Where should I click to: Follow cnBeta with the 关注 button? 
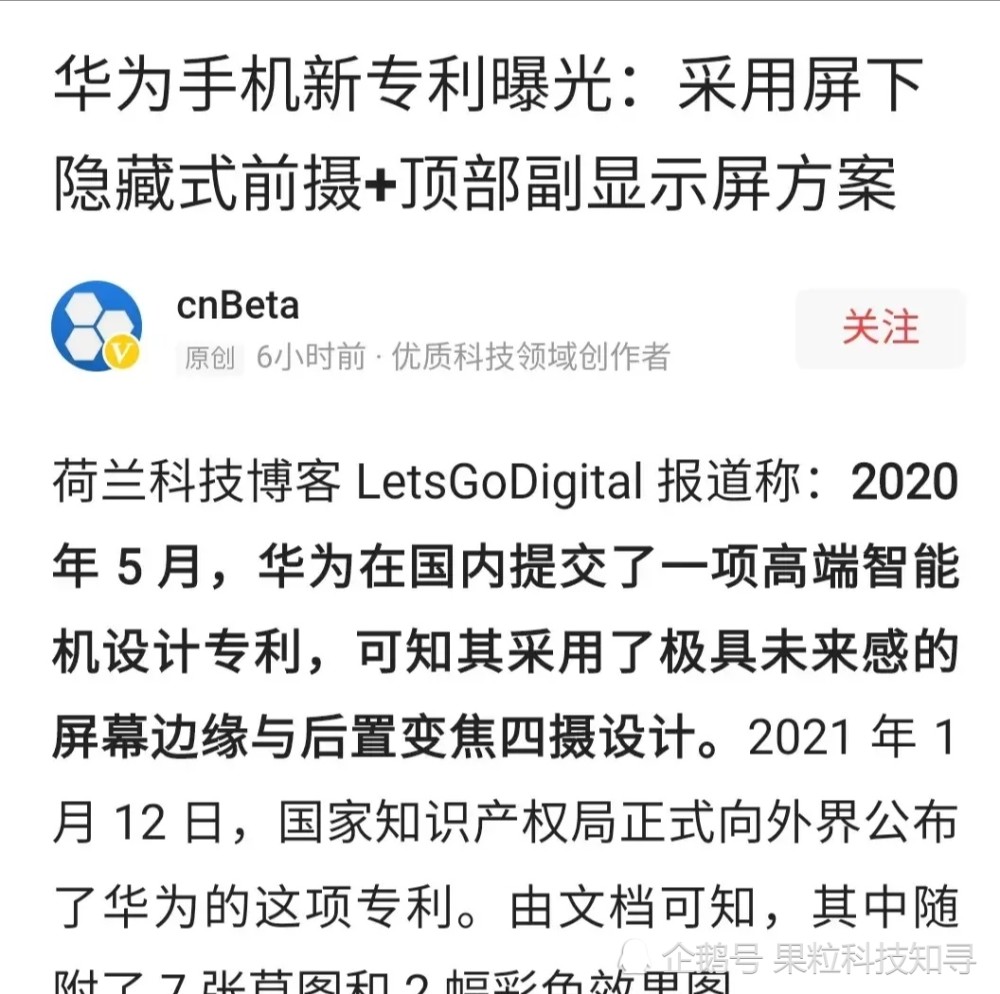click(880, 329)
